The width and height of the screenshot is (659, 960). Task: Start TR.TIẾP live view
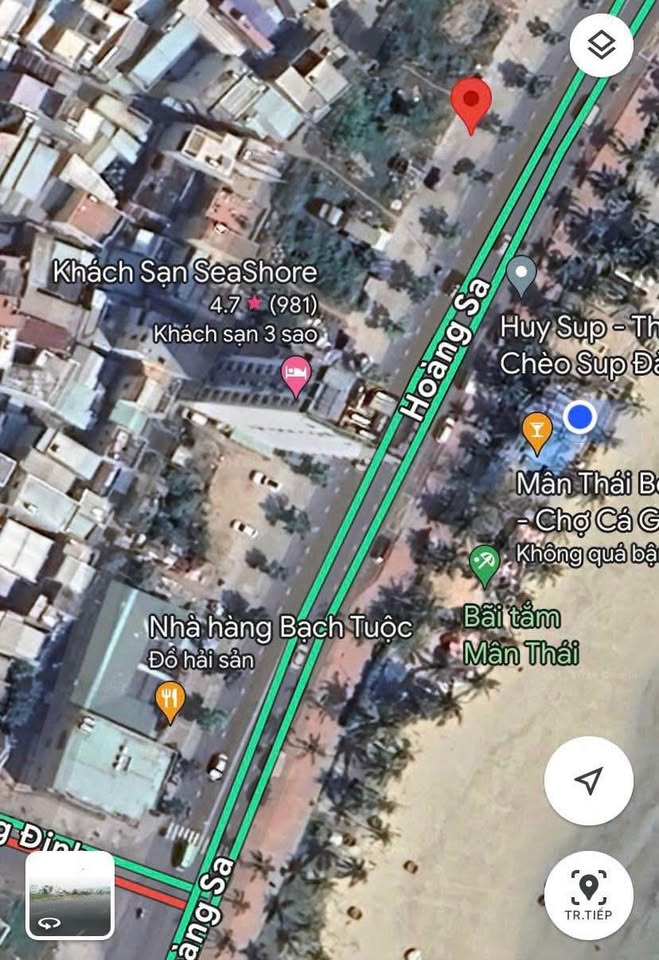(x=589, y=894)
